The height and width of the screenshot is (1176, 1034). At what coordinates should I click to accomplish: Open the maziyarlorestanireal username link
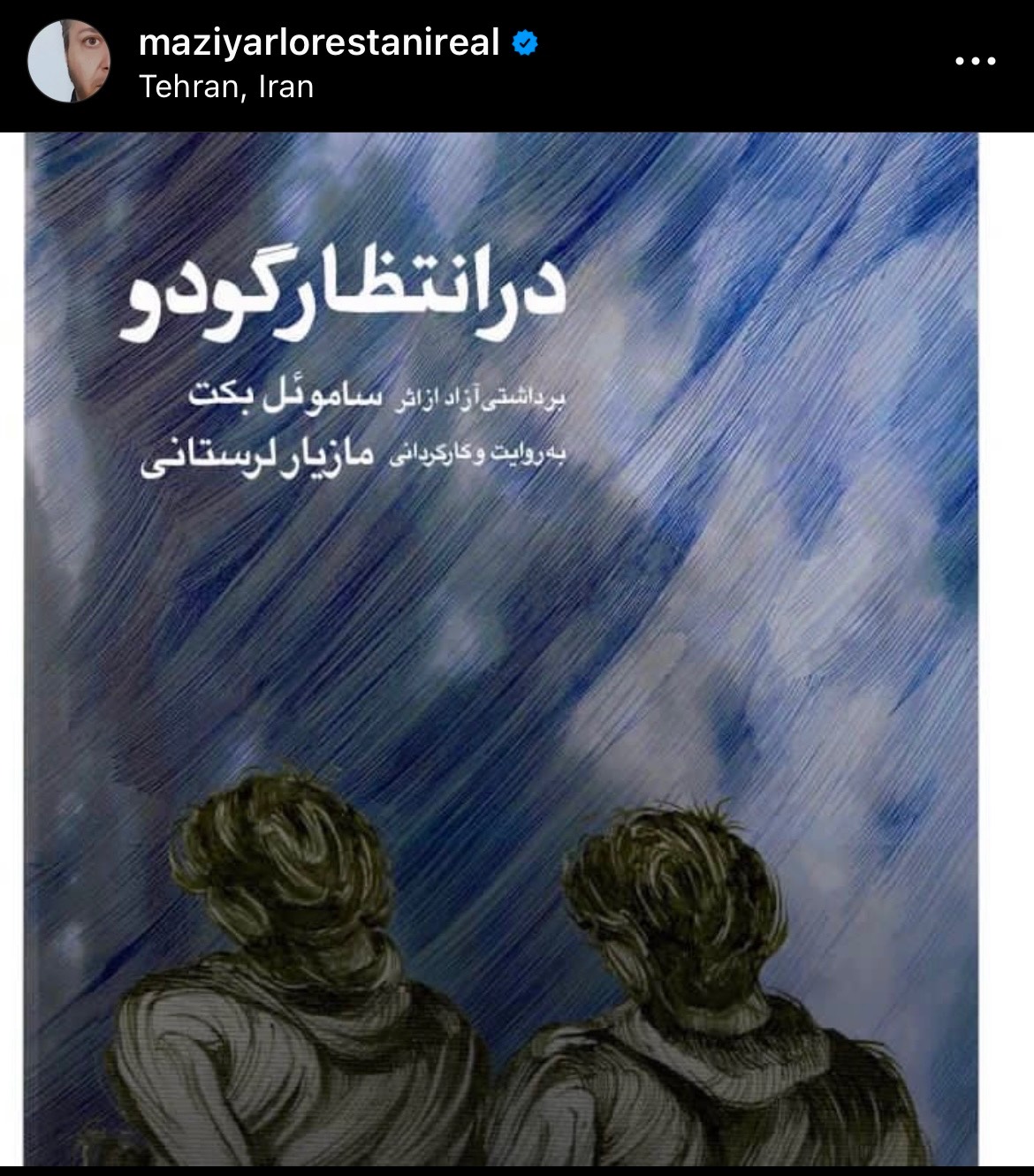pyautogui.click(x=319, y=42)
